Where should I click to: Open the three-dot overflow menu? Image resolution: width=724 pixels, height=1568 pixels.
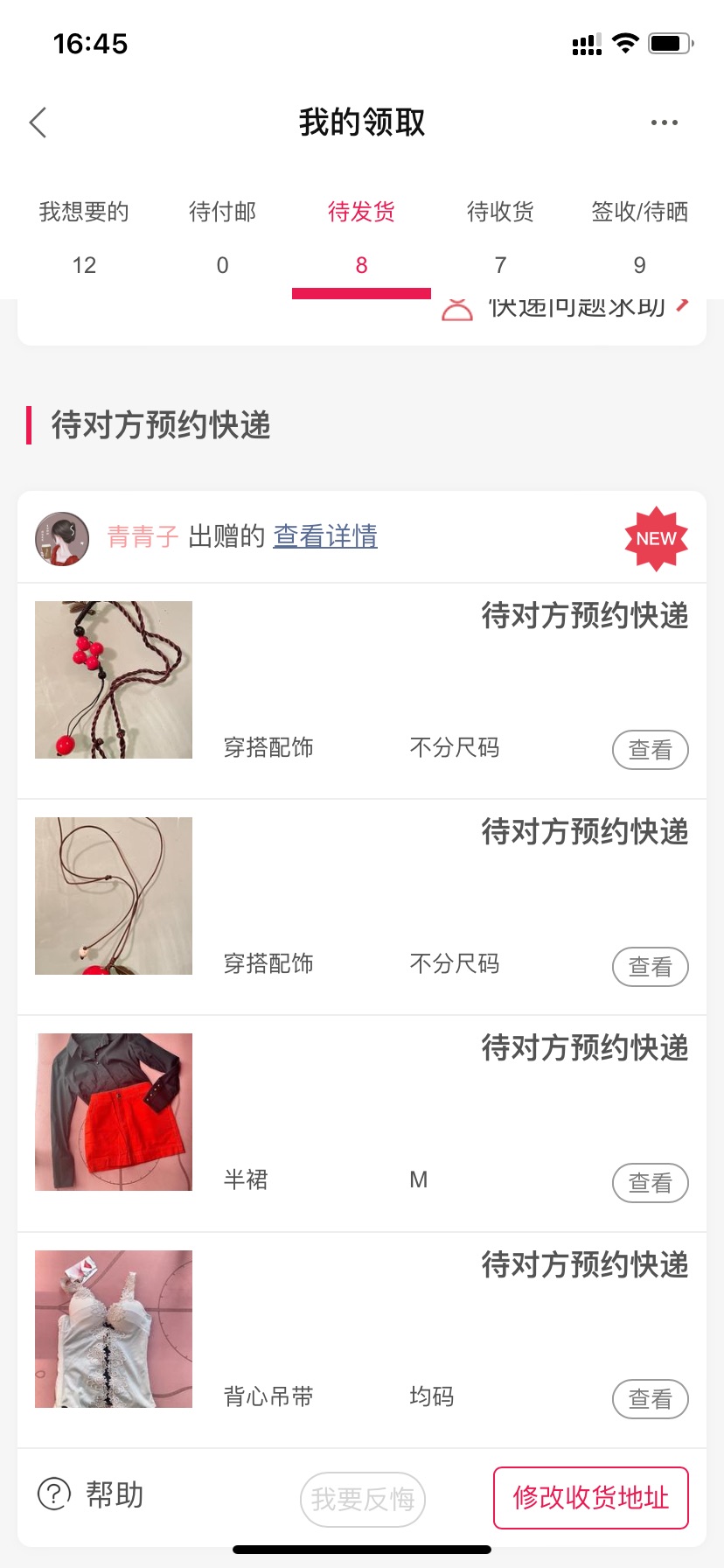click(664, 122)
